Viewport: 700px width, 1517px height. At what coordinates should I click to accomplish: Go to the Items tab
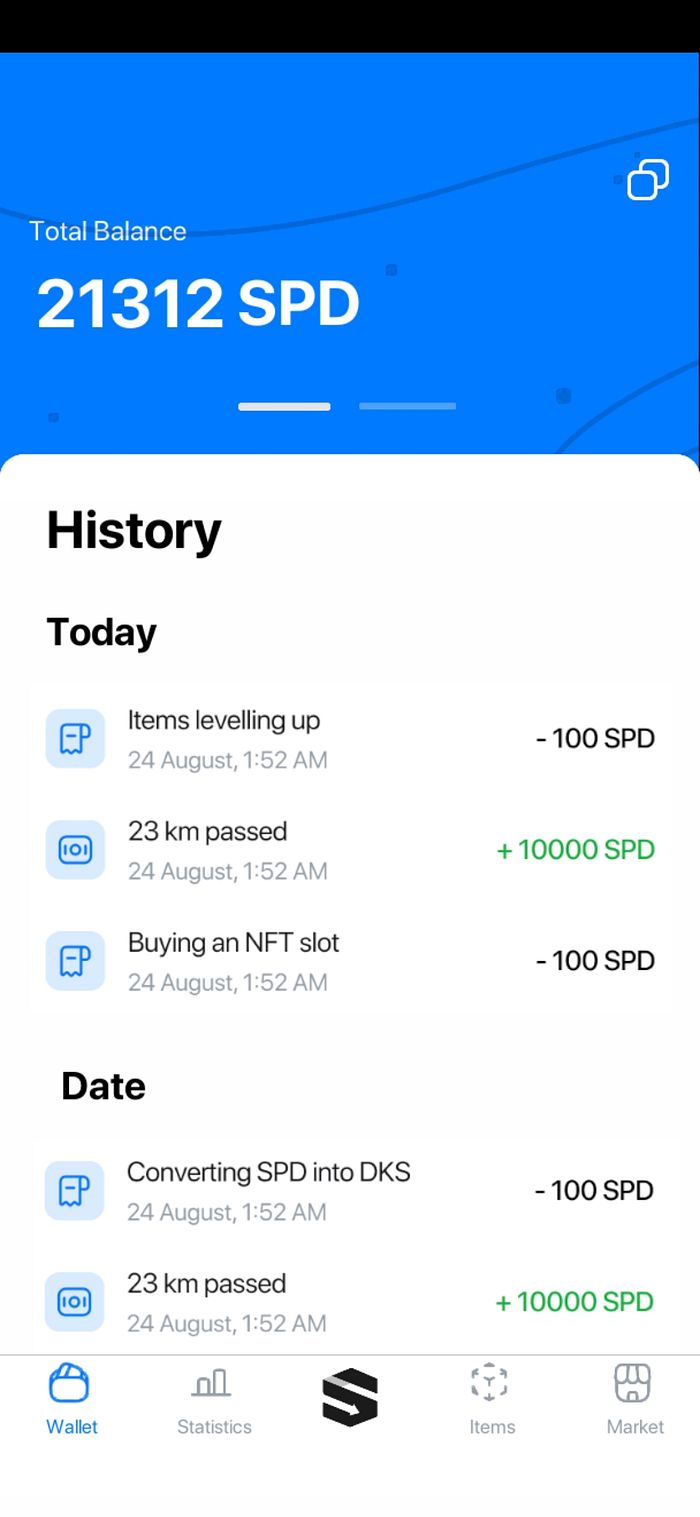(x=491, y=1400)
